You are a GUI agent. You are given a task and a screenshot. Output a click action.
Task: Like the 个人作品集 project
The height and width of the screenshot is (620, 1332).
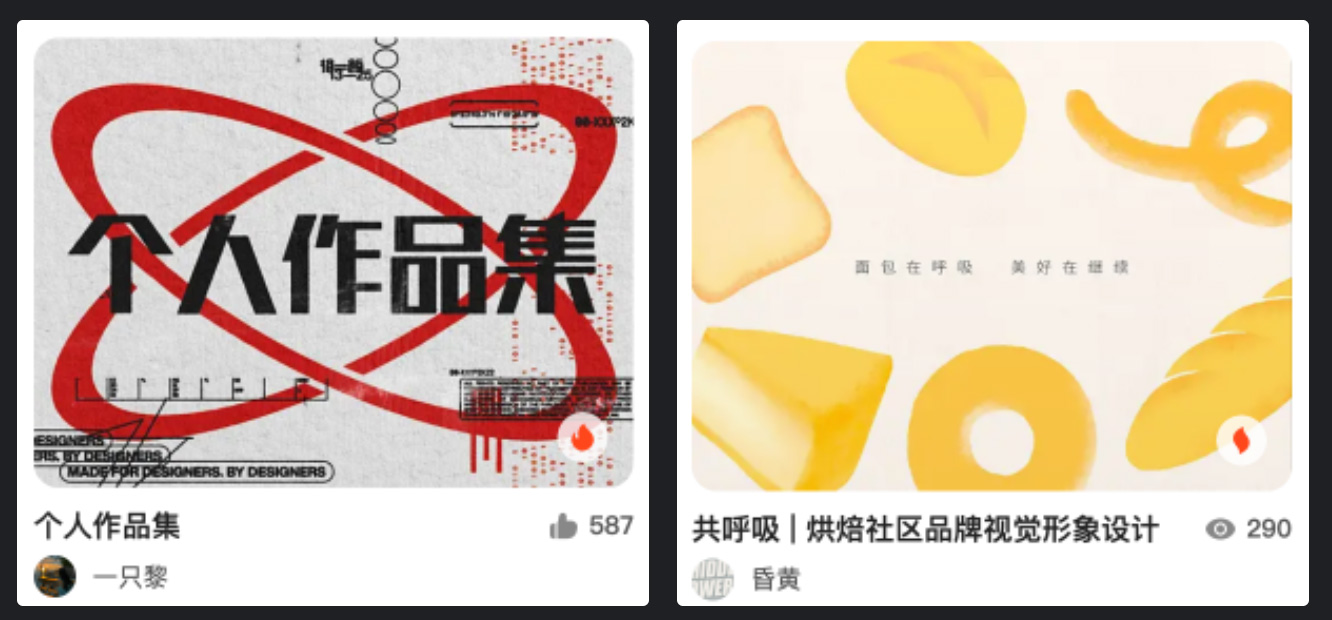click(564, 526)
